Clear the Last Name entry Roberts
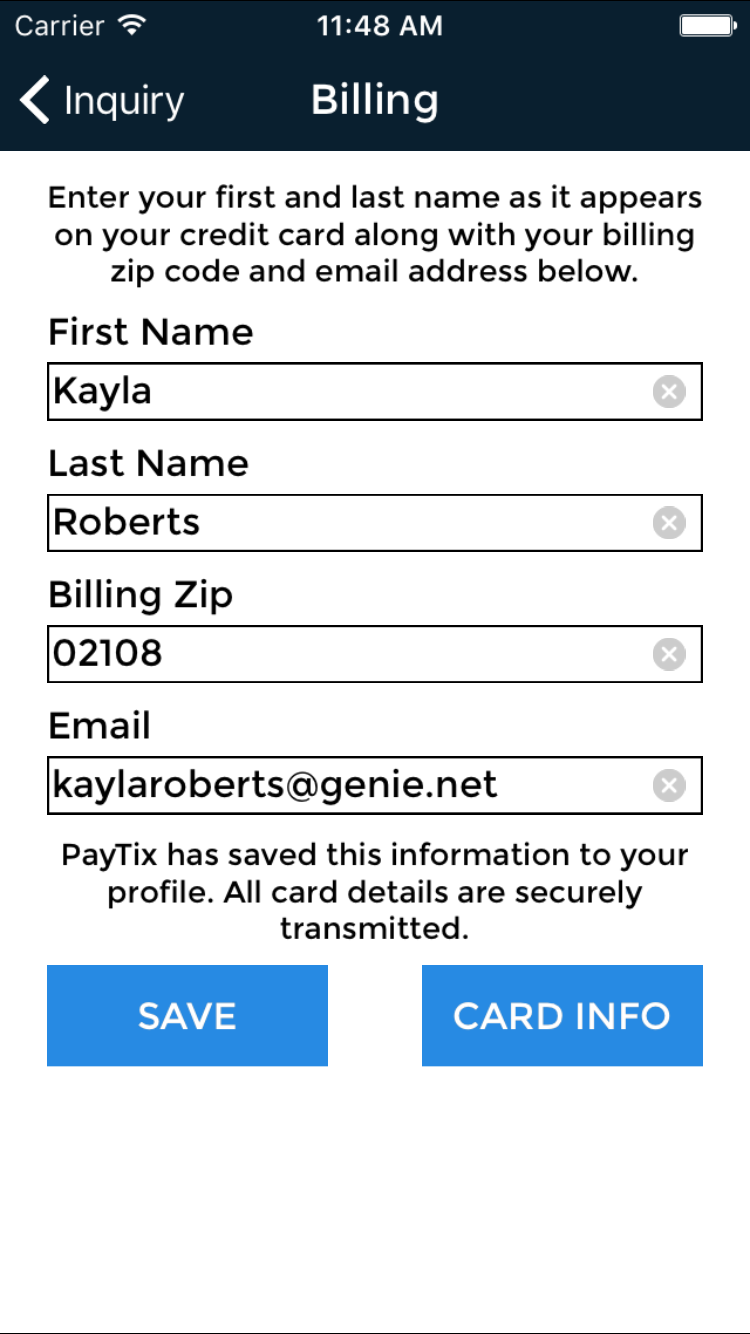 pos(669,523)
